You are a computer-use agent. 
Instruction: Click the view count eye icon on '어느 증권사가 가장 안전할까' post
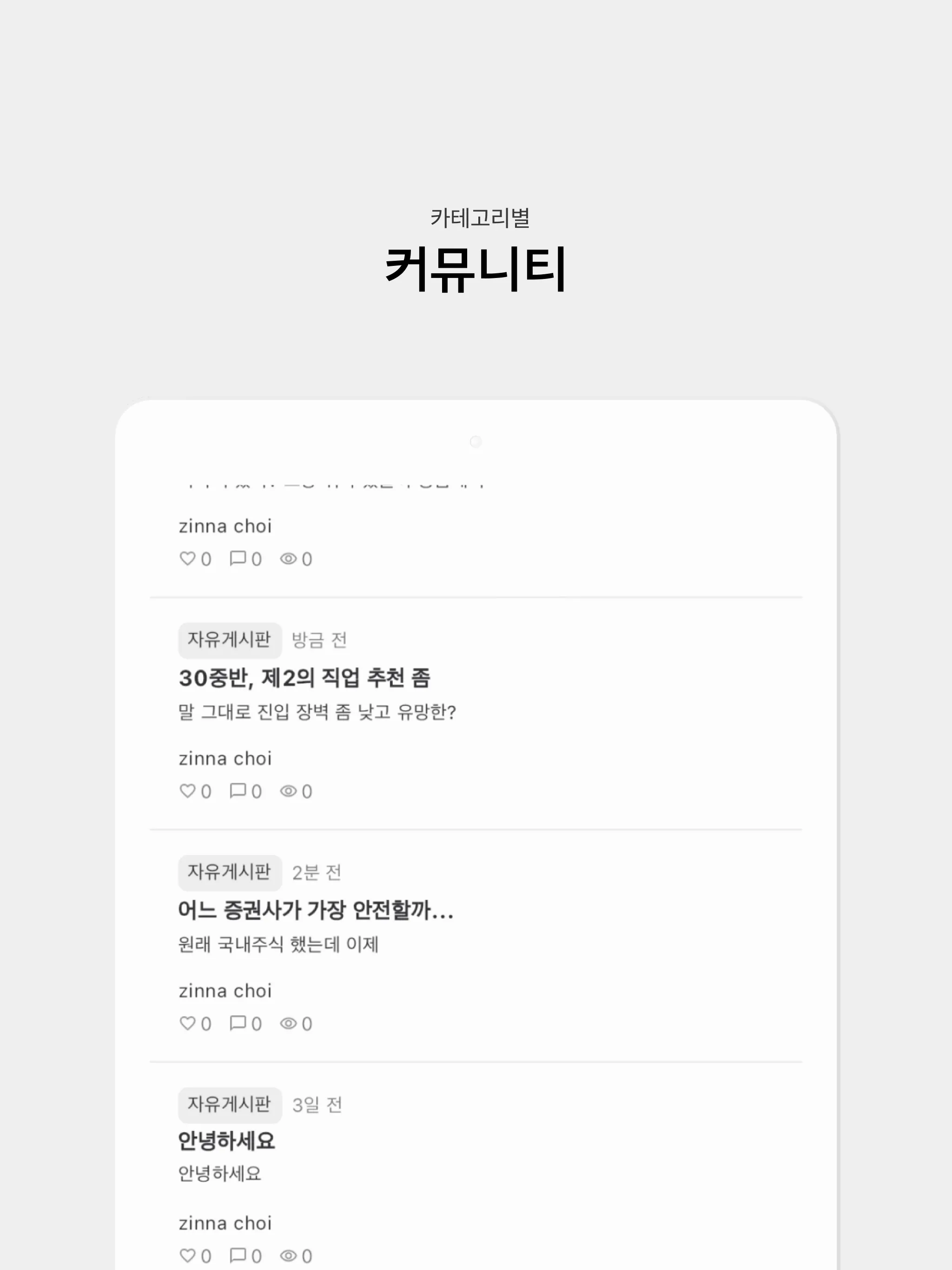[x=289, y=1023]
